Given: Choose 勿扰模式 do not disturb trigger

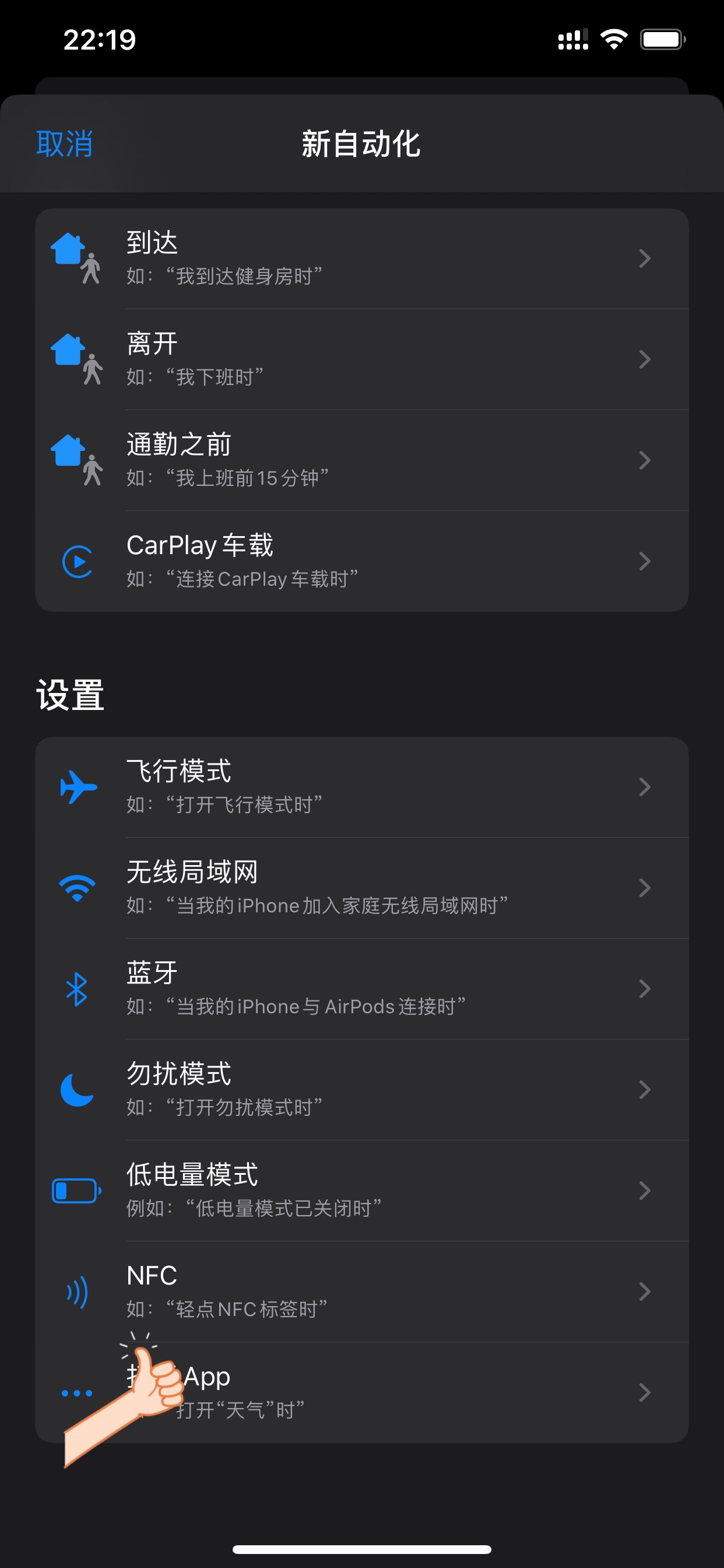Looking at the screenshot, I should click(361, 1090).
